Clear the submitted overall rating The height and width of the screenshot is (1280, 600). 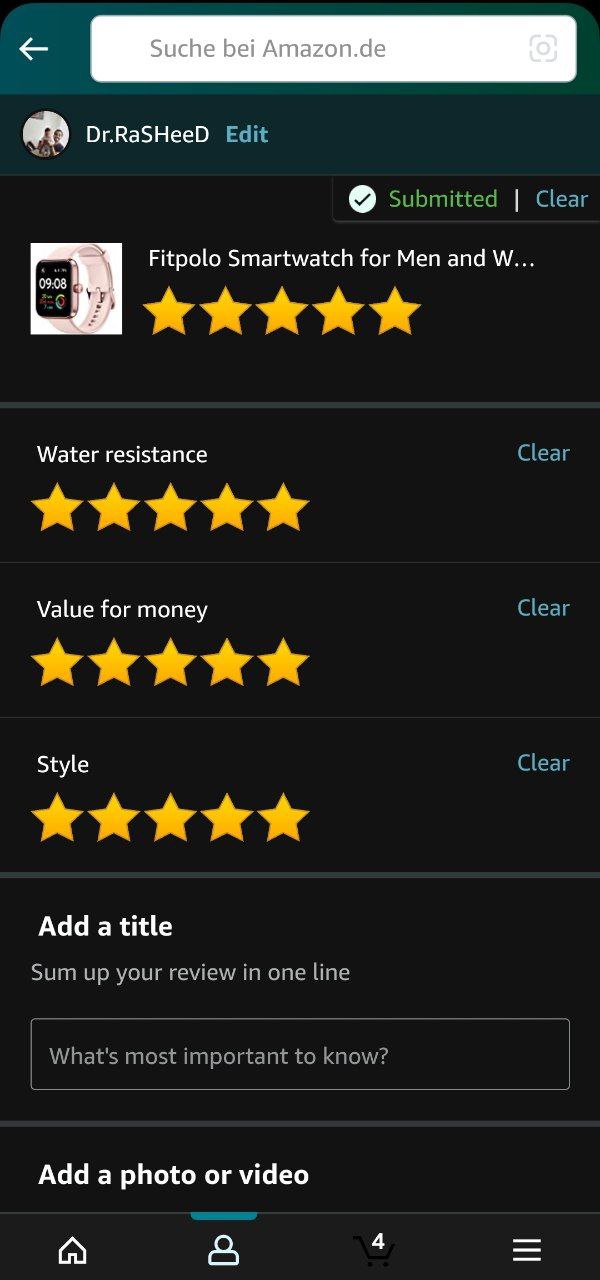pyautogui.click(x=561, y=199)
